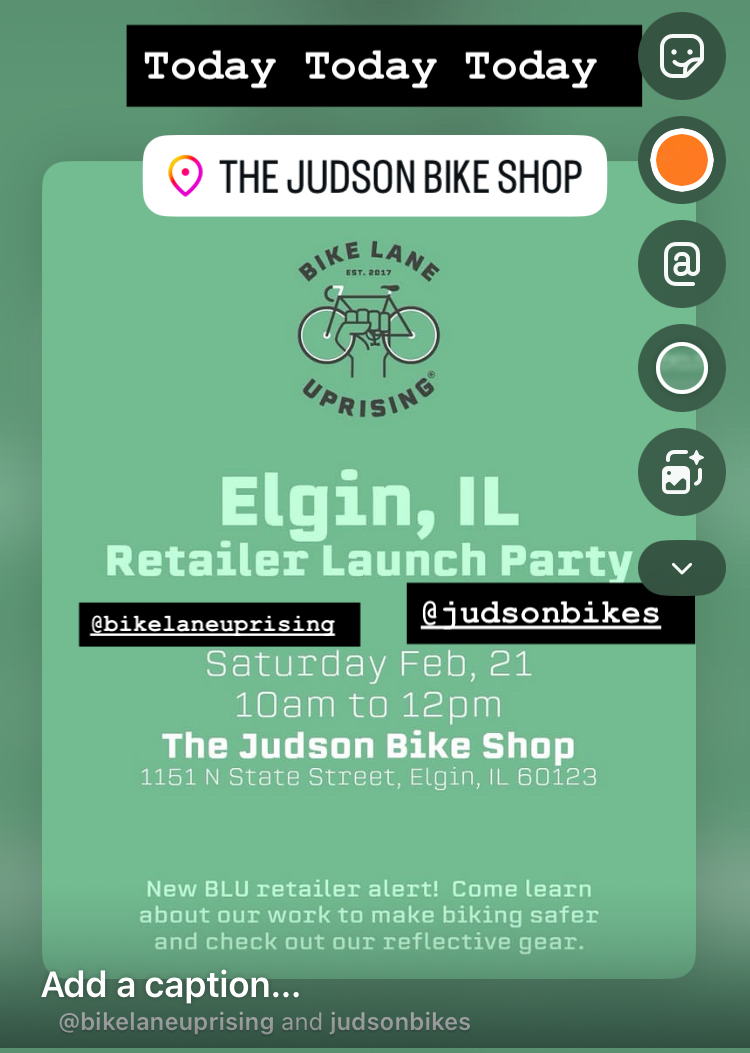This screenshot has width=750, height=1053.
Task: Collapse the tools with the chevron
Action: point(682,568)
